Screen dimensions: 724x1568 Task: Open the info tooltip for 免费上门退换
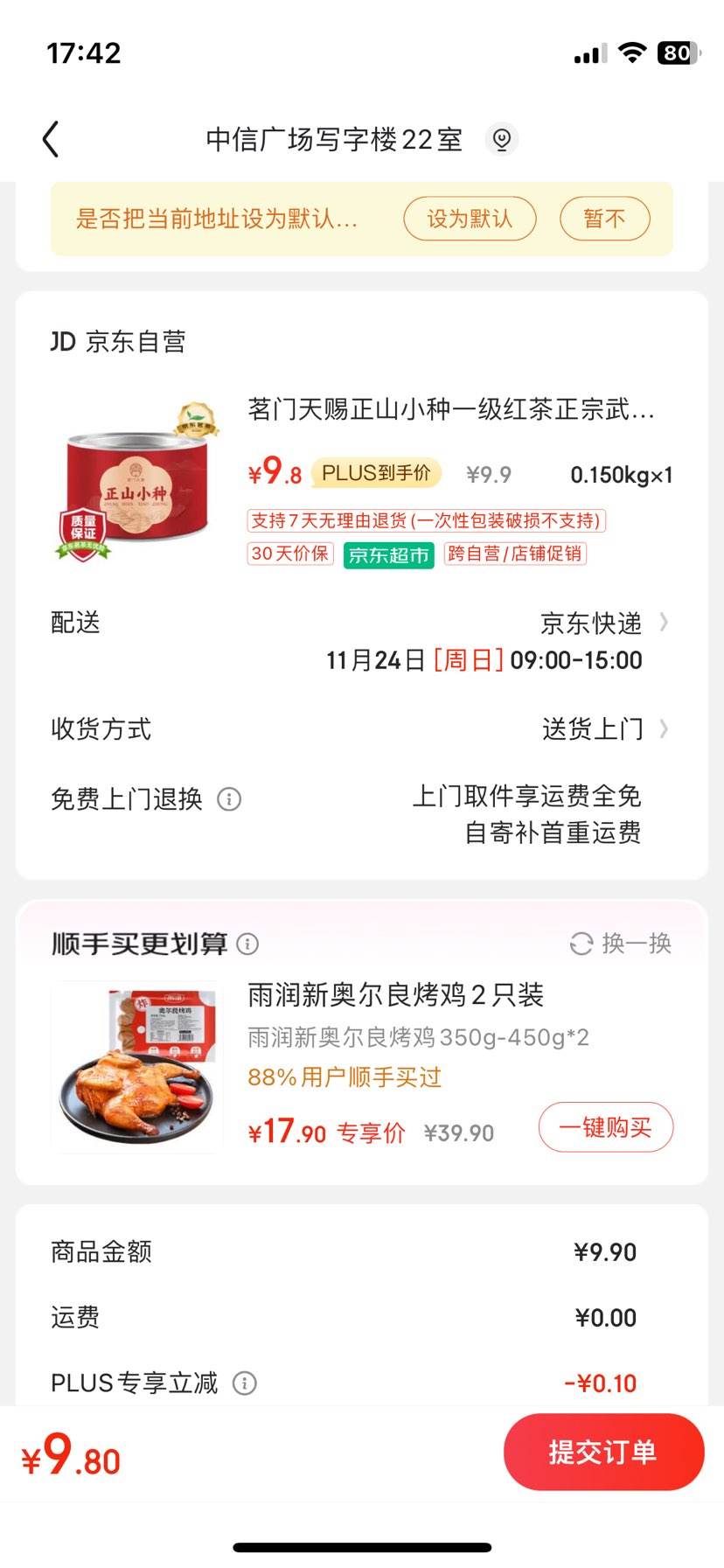(228, 798)
